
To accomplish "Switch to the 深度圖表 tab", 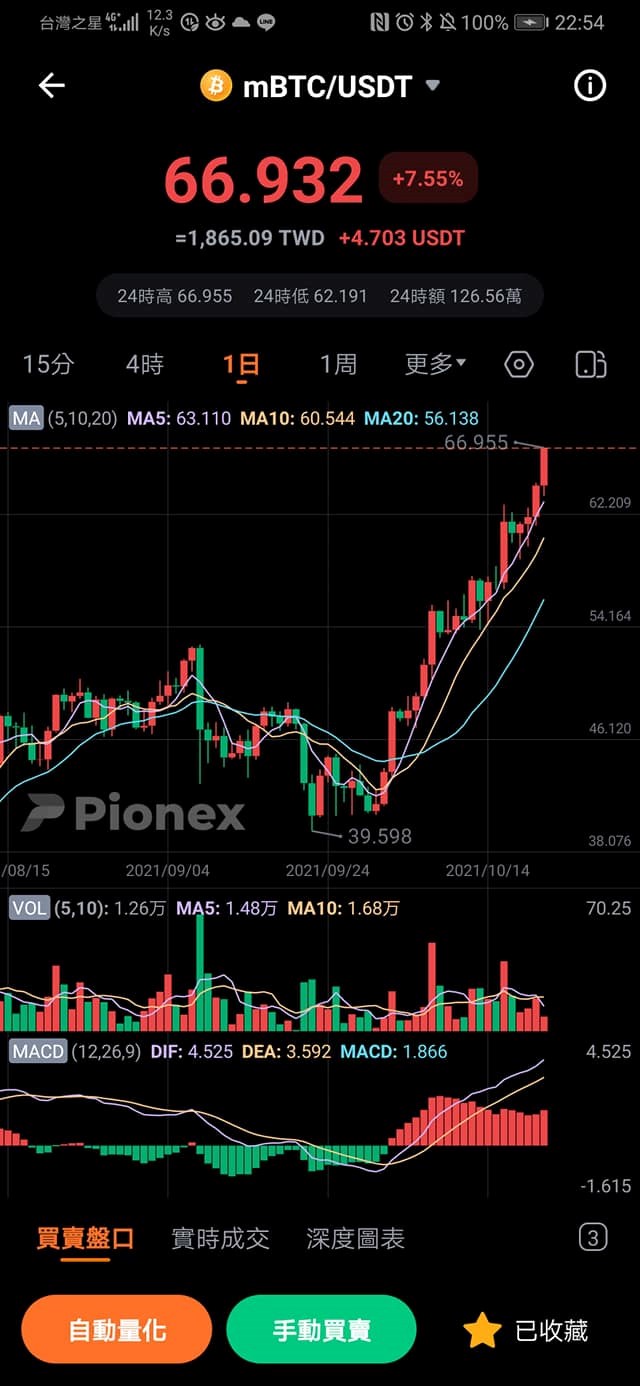I will 355,1239.
